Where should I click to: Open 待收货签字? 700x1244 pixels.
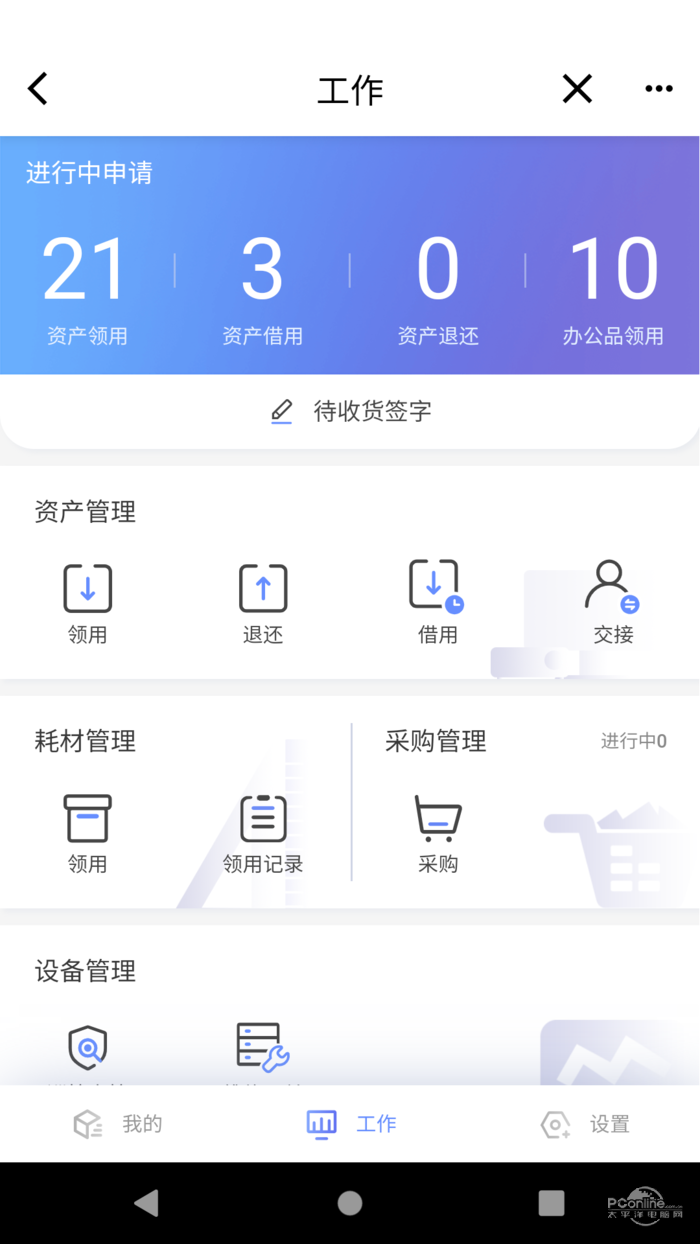tap(350, 411)
